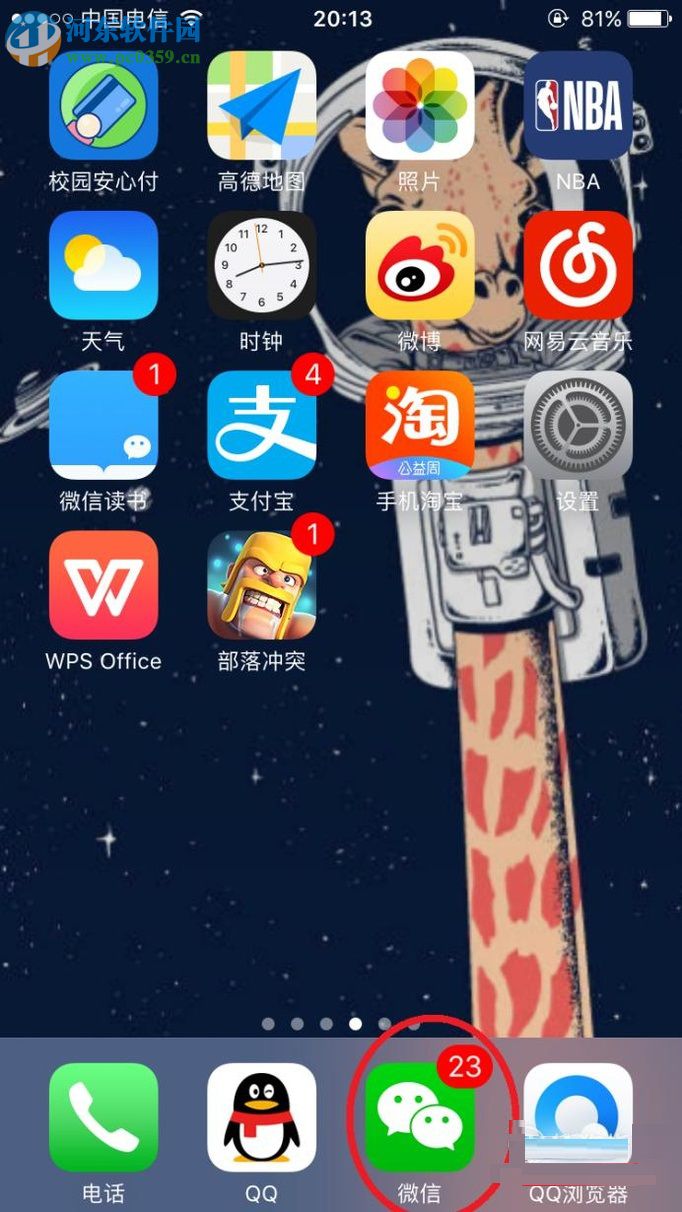Open the 照片 photos app
The height and width of the screenshot is (1212, 682).
pyautogui.click(x=419, y=105)
